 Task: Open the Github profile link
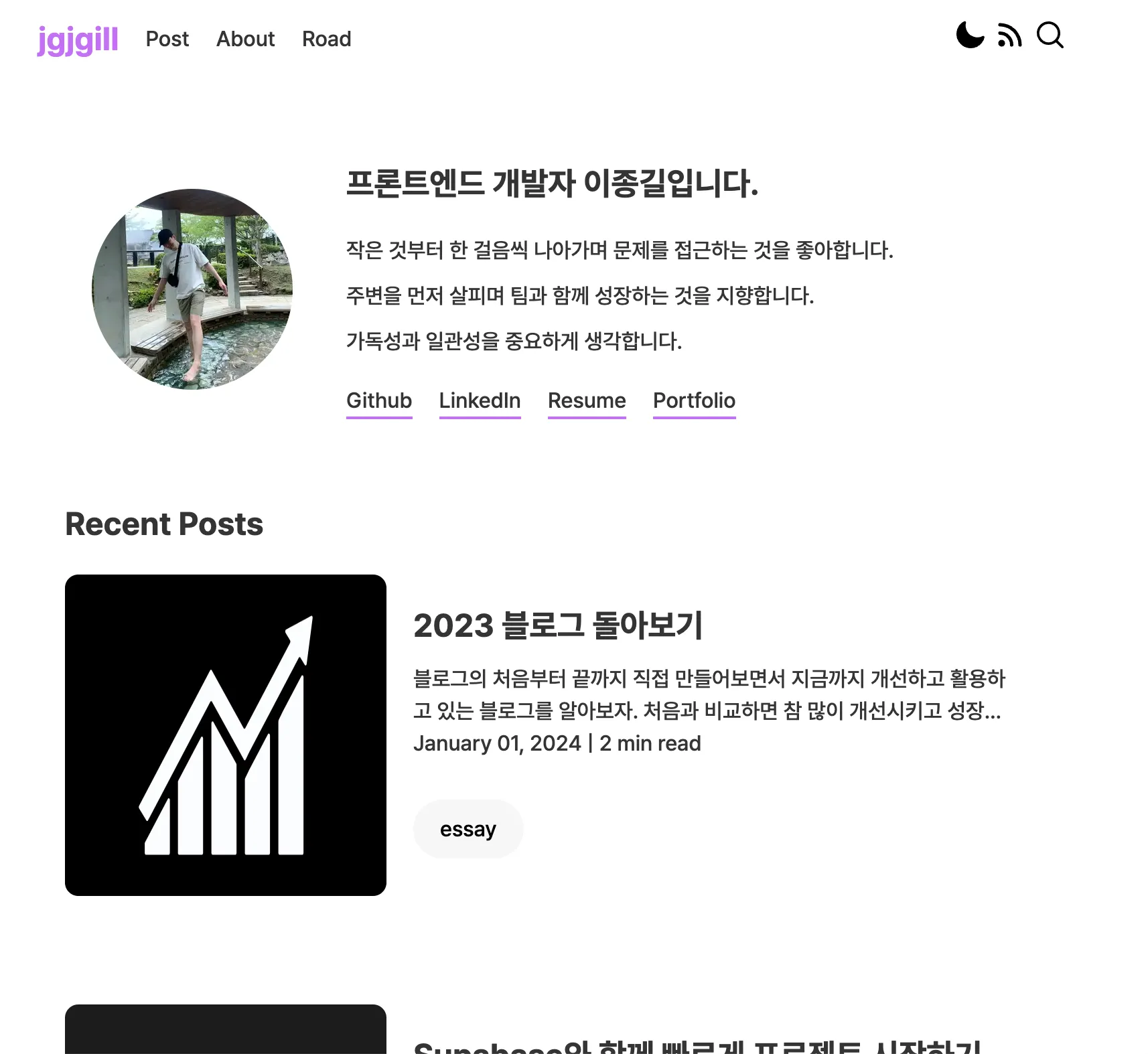click(x=379, y=400)
